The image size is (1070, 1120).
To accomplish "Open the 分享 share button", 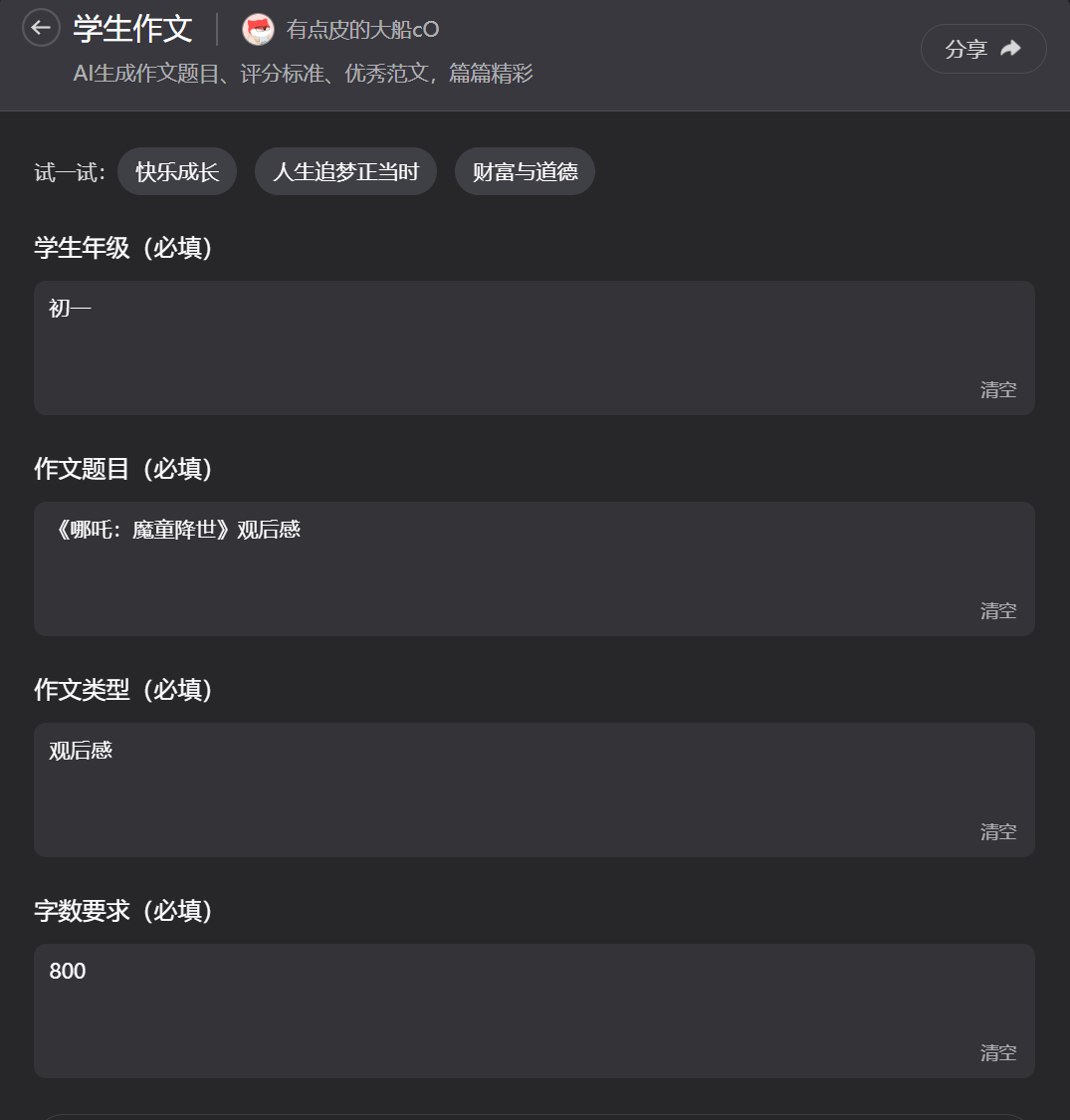I will [982, 49].
